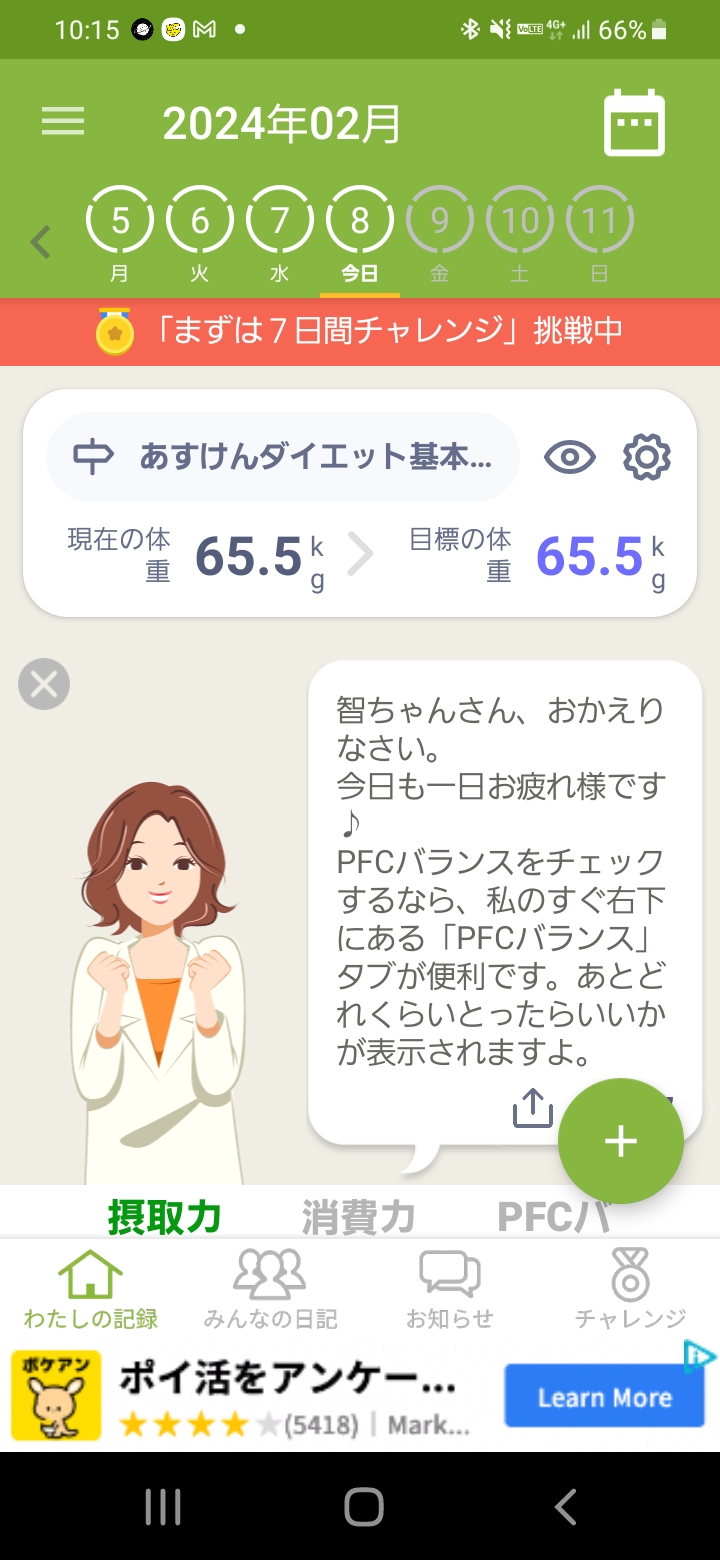Dismiss the advisor character message
The height and width of the screenshot is (1560, 720).
coord(44,685)
